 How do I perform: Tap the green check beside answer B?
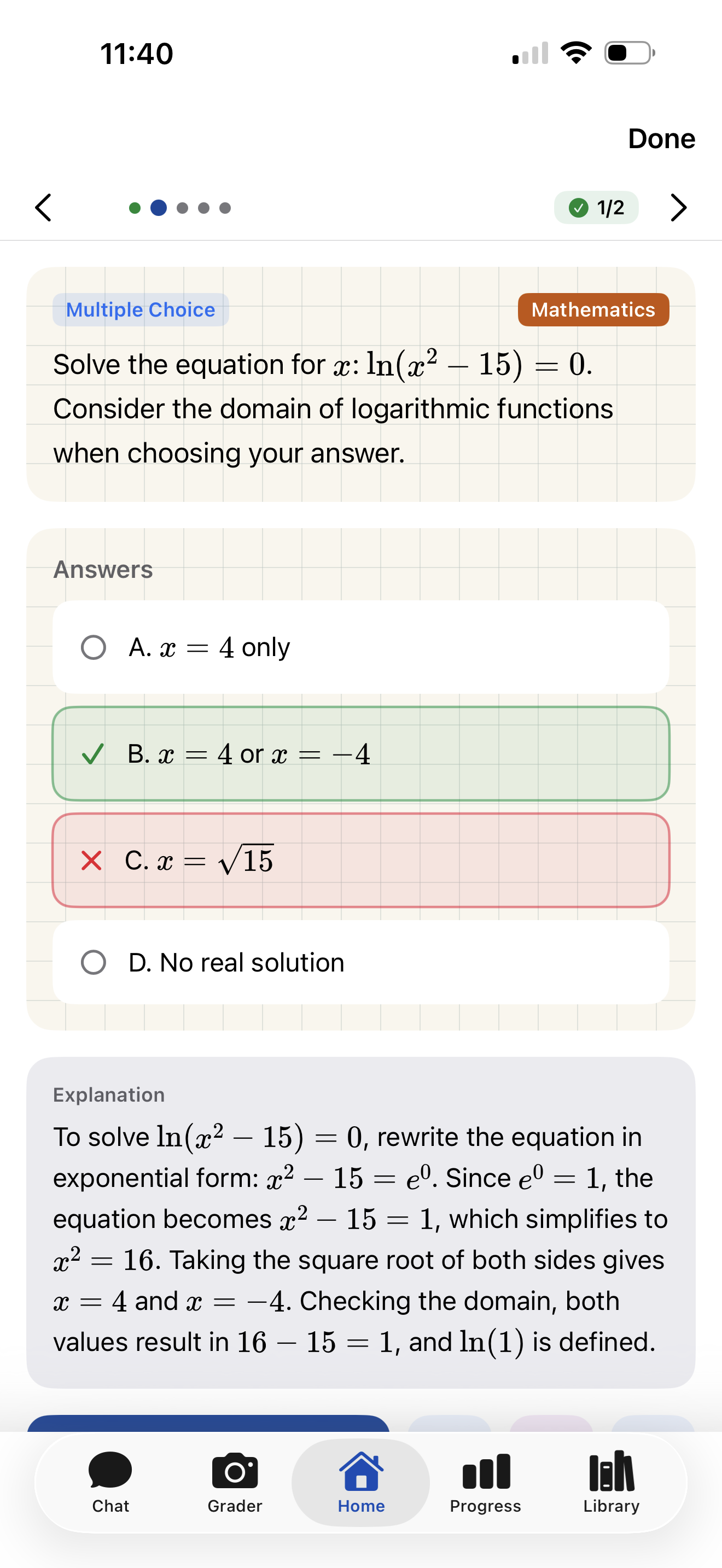click(x=92, y=755)
